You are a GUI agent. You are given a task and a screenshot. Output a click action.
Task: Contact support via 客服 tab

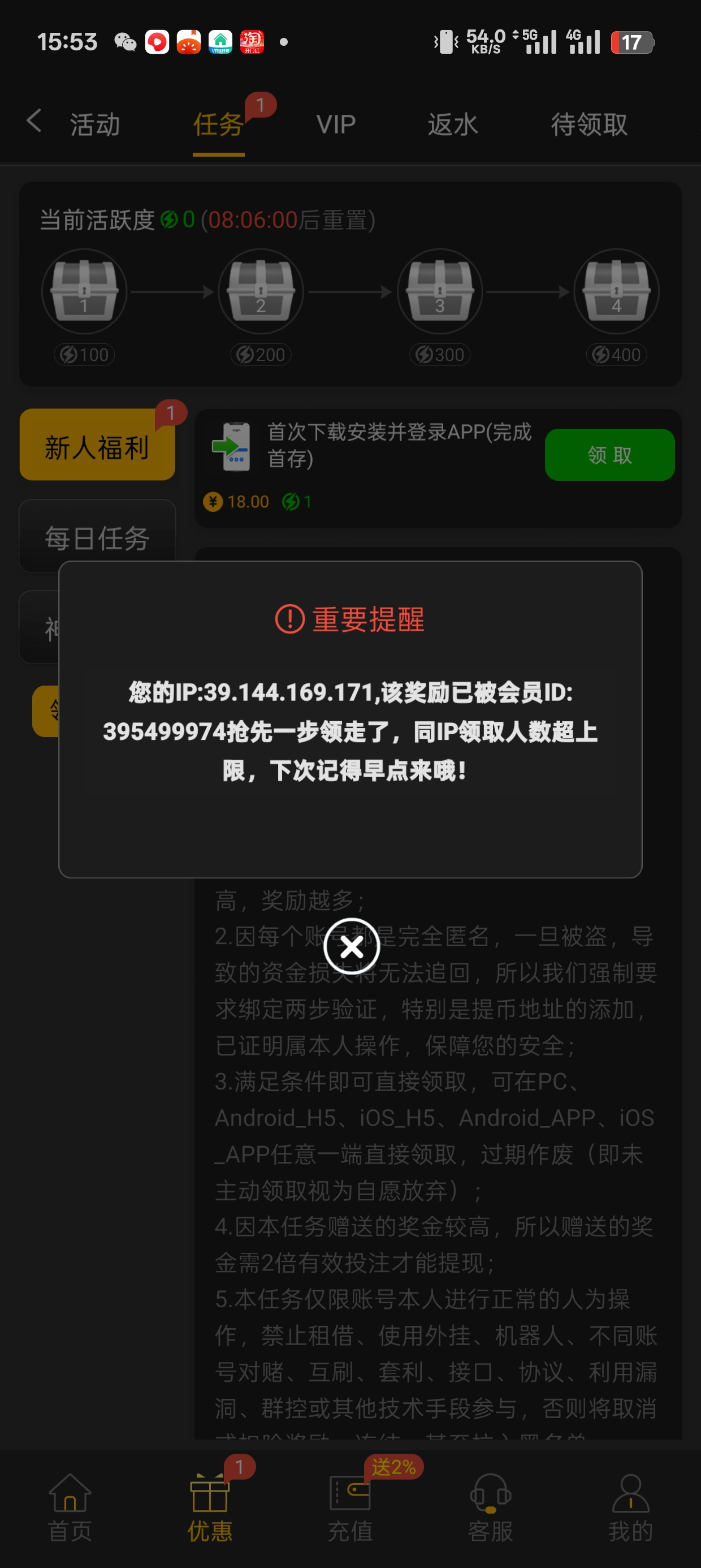click(x=491, y=1507)
